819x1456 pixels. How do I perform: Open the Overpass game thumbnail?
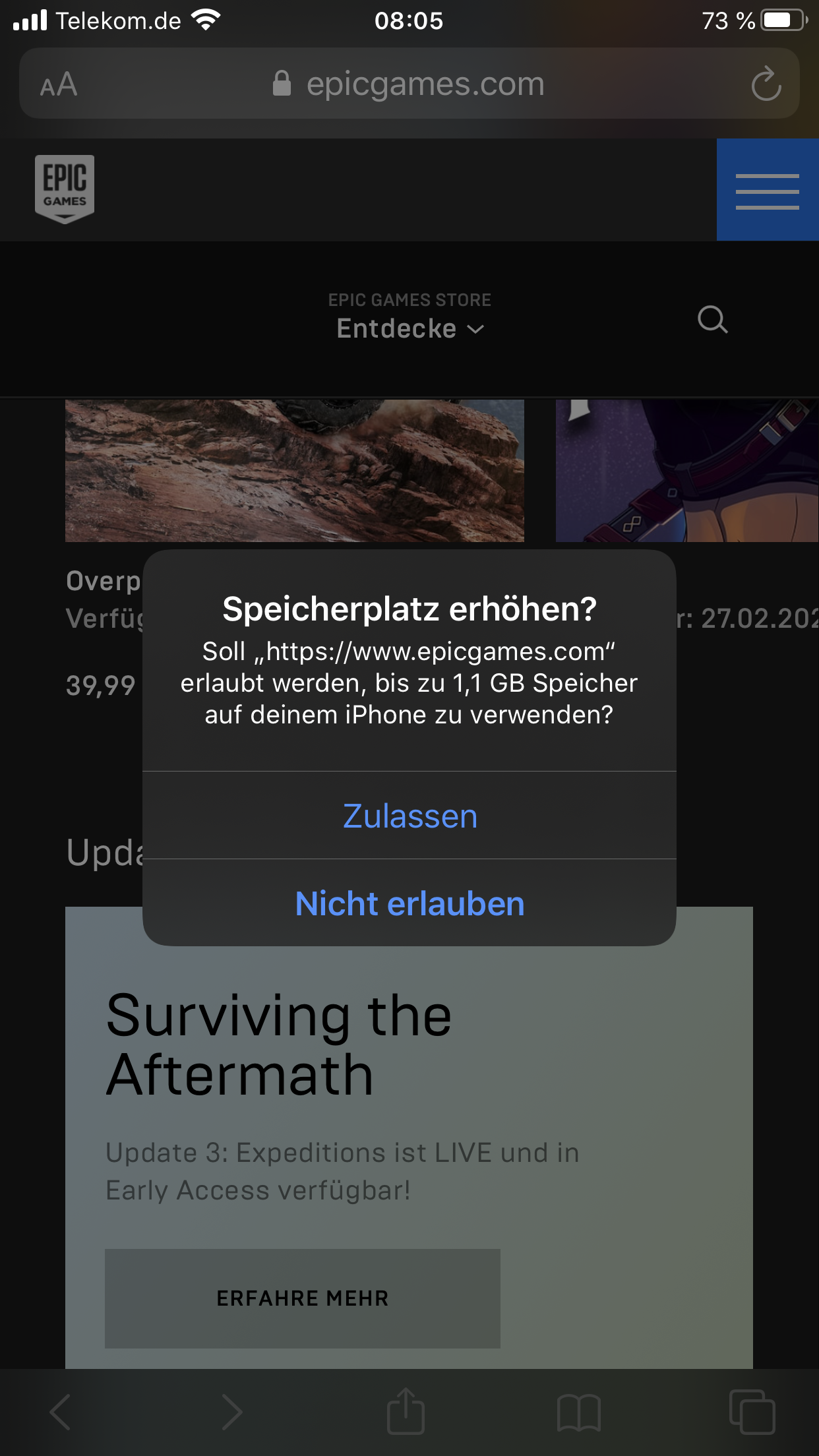(294, 471)
